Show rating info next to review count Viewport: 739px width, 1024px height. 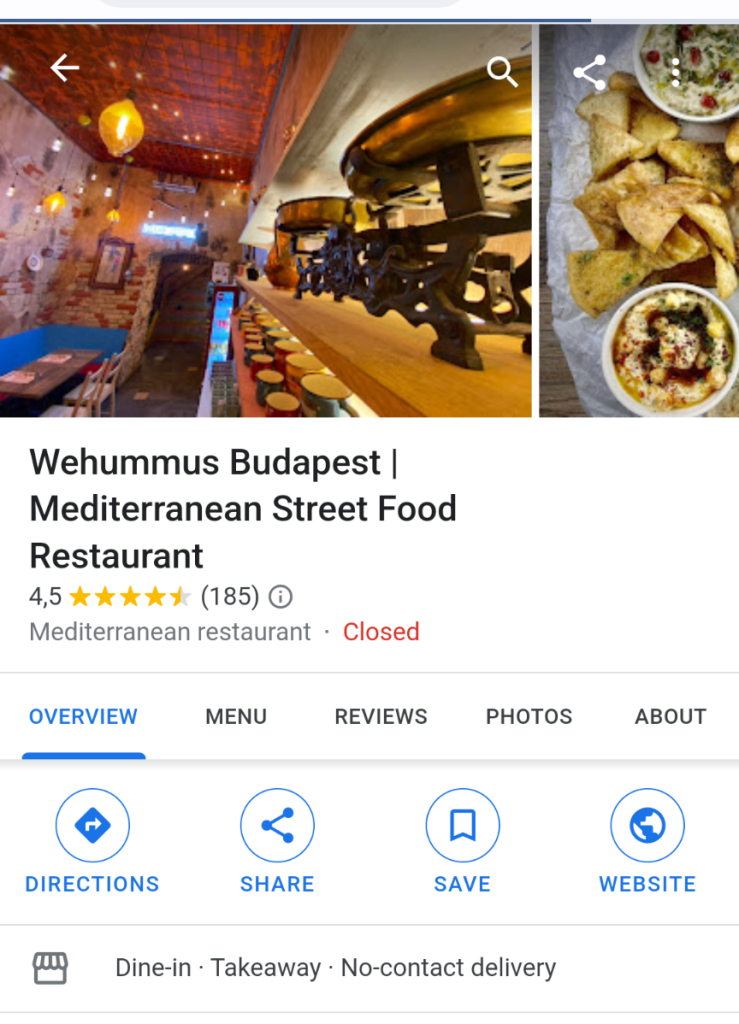point(281,597)
